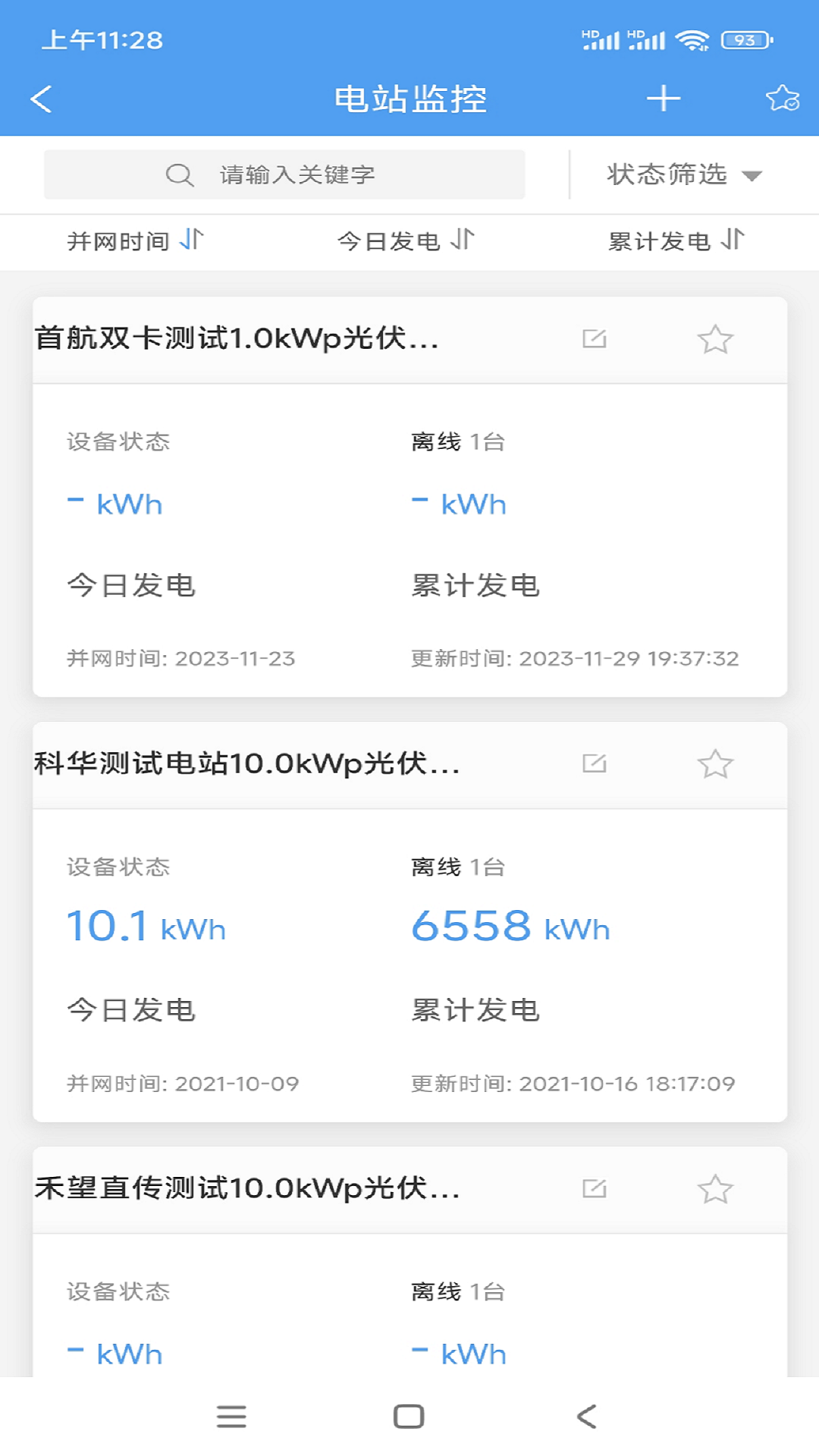Edit the 禾望直传测试 station with pencil icon
819x1456 pixels.
pos(595,1190)
